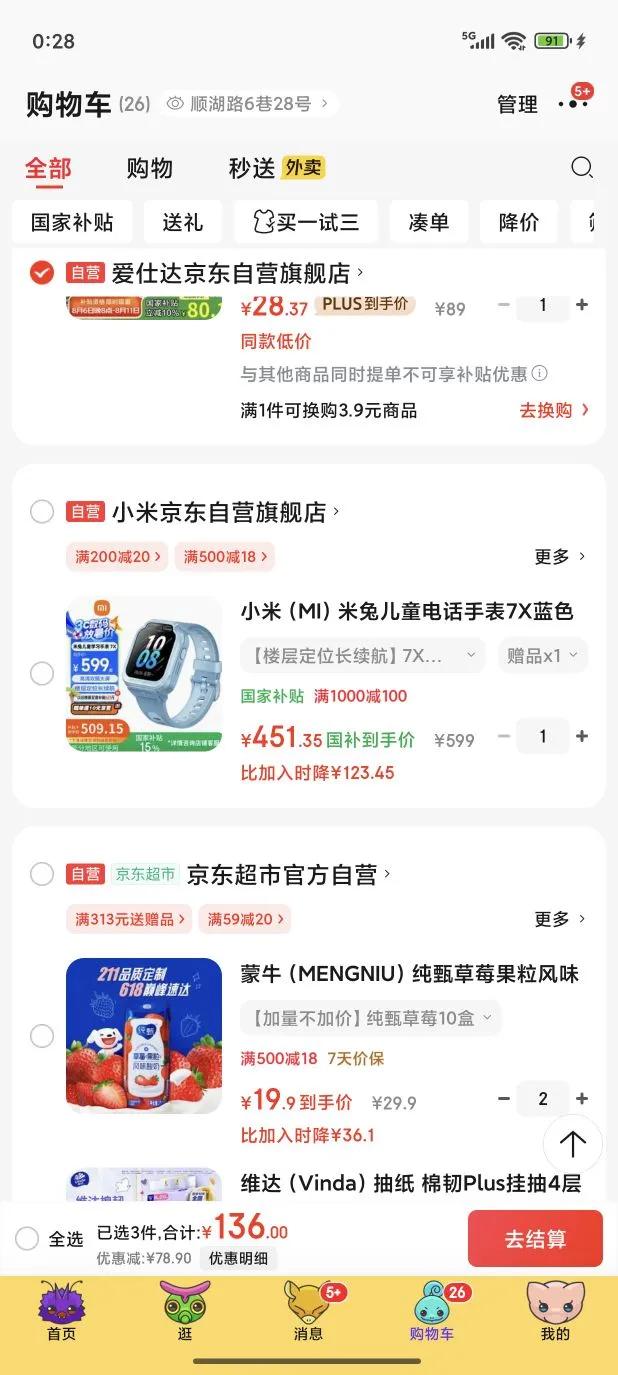The height and width of the screenshot is (1375, 618).
Task: Open 去换购 redemption offer link
Action: pos(553,410)
